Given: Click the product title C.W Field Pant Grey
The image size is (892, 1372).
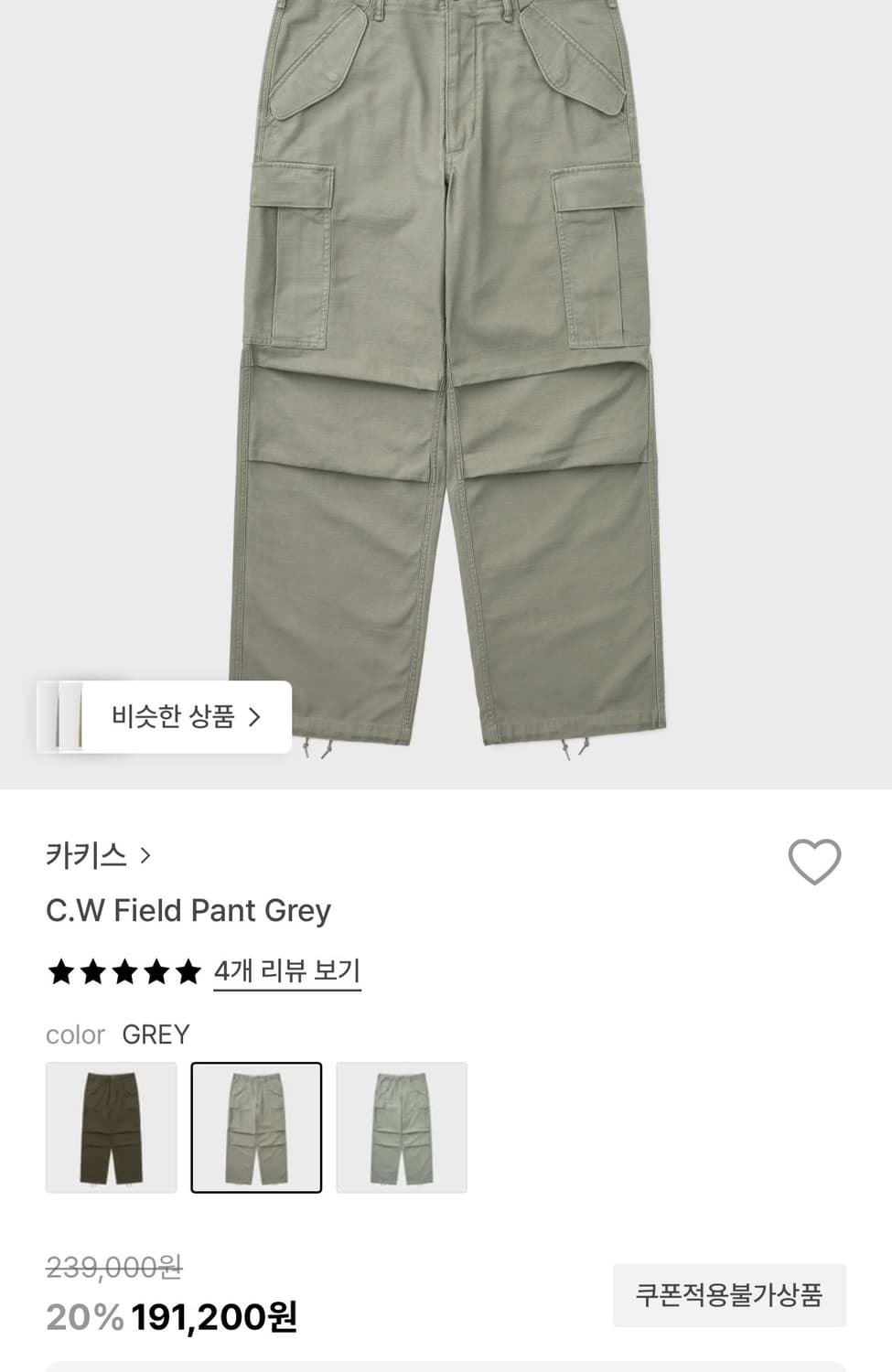Looking at the screenshot, I should [x=189, y=911].
